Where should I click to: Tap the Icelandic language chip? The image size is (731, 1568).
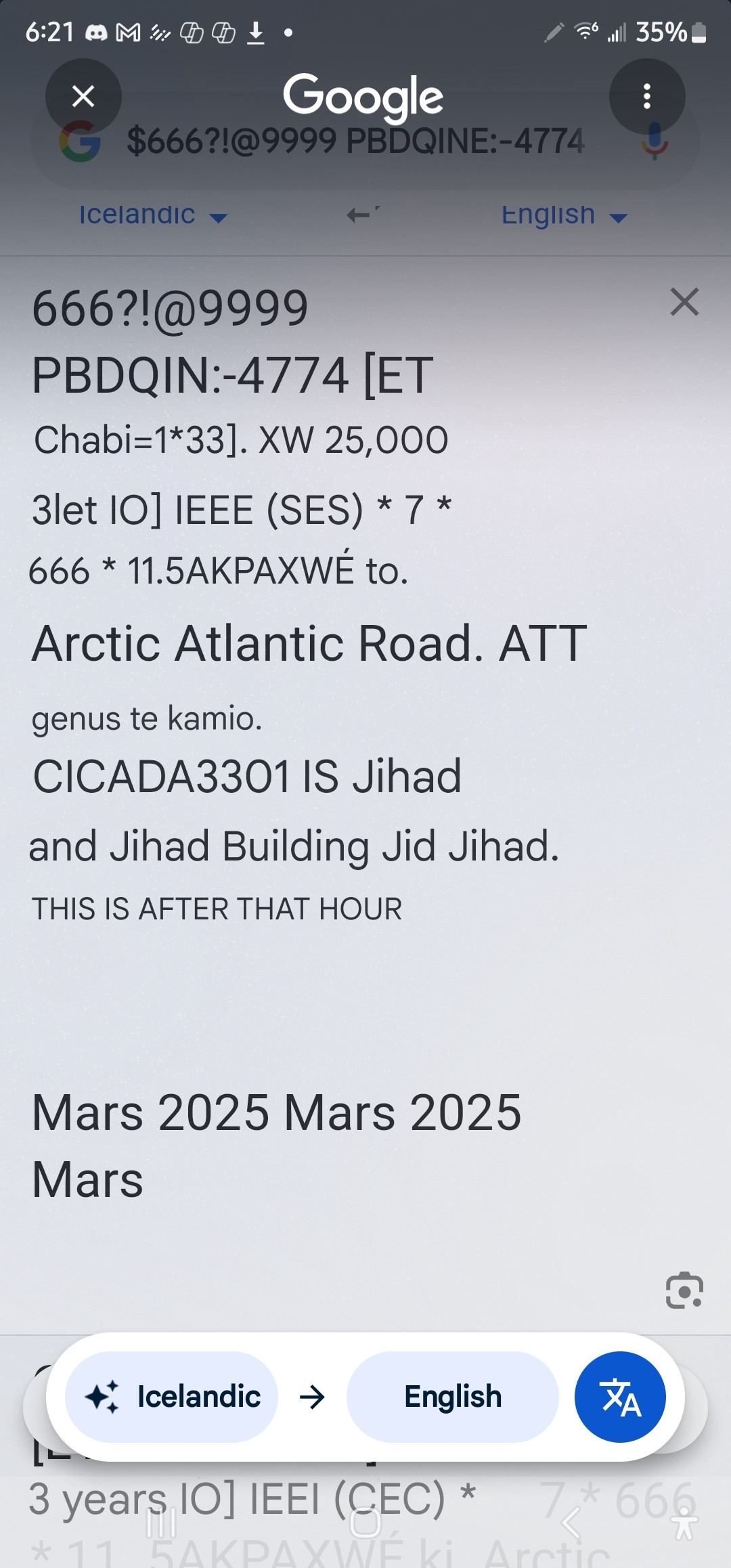click(172, 1397)
